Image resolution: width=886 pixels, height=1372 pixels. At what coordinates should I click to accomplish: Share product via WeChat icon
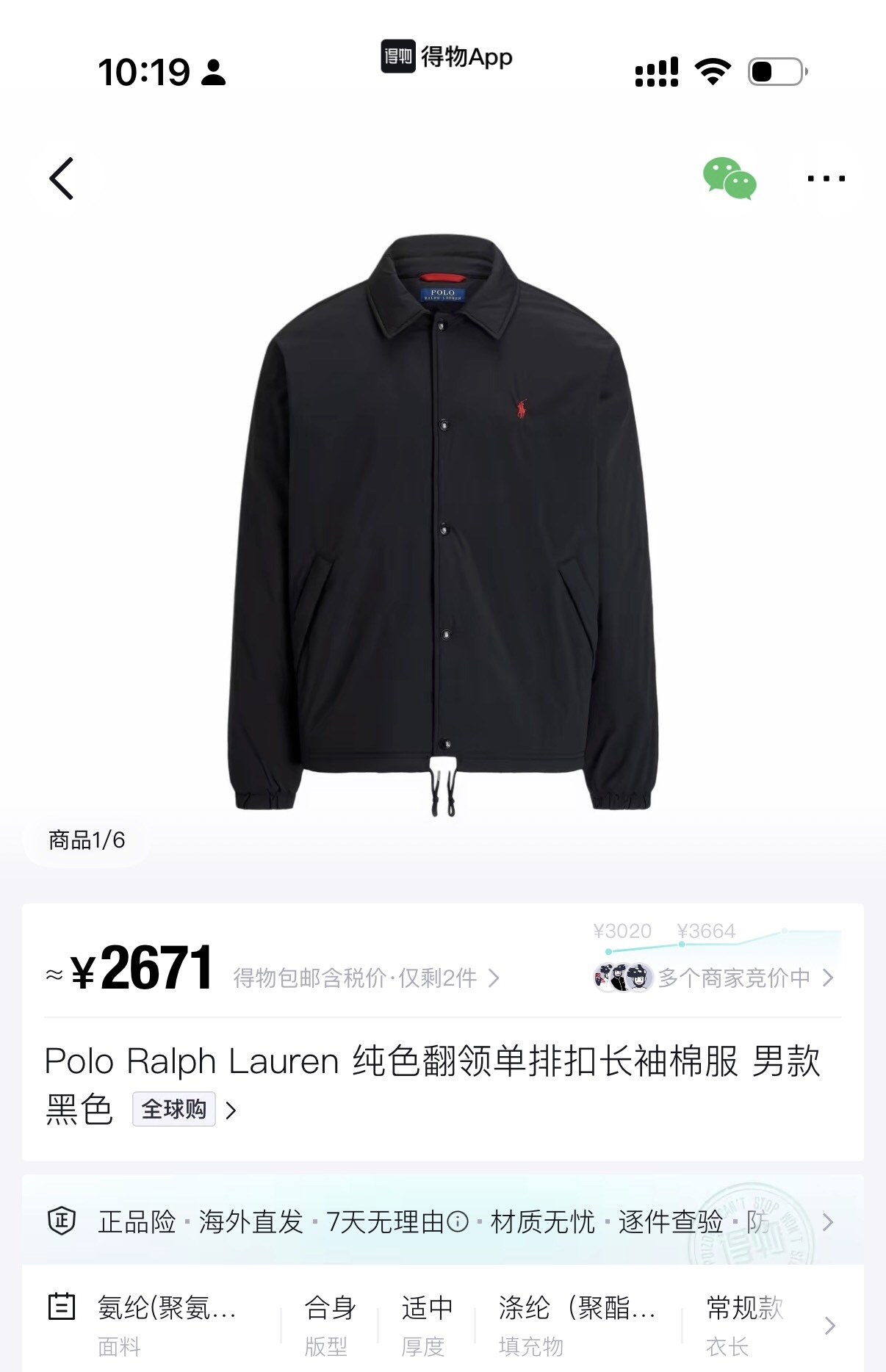click(x=729, y=178)
